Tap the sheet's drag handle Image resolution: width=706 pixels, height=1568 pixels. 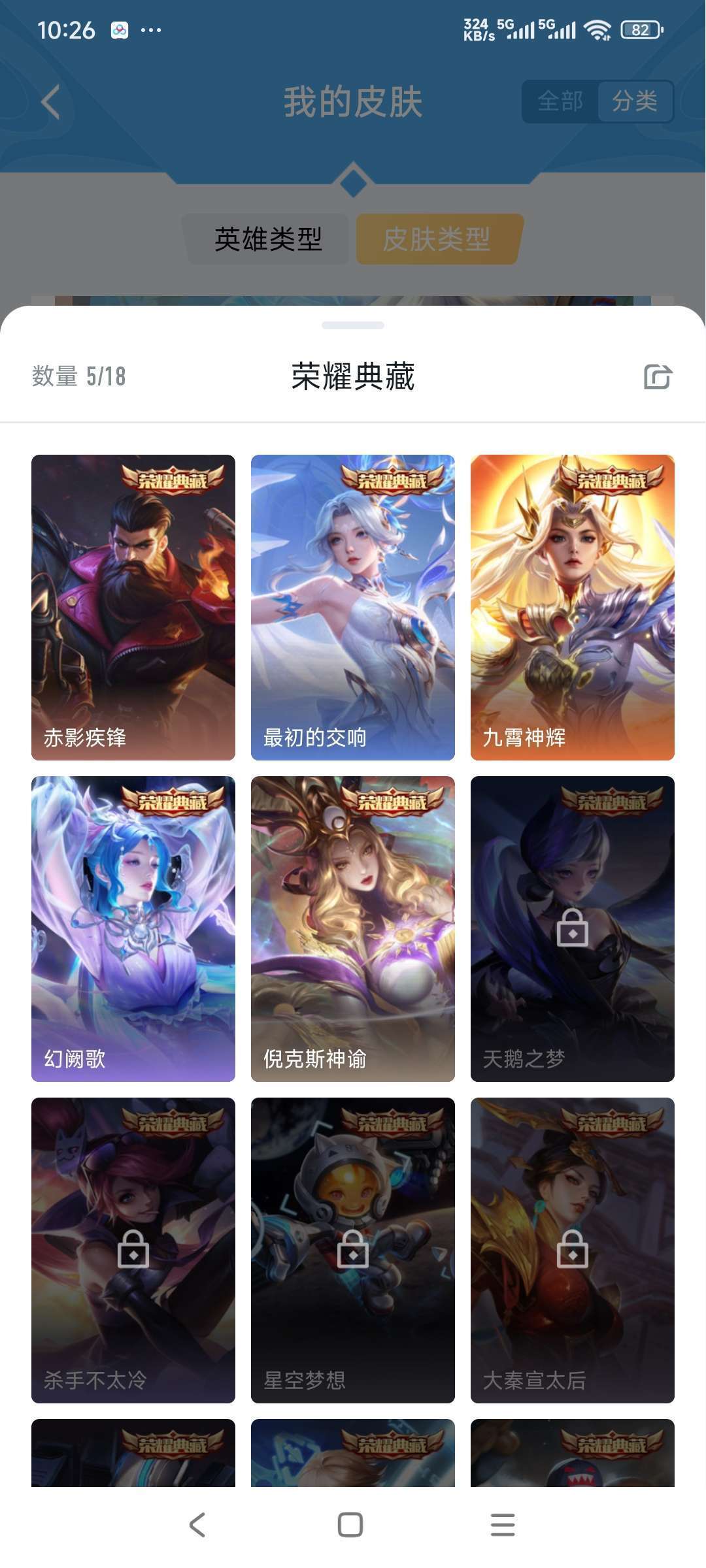point(353,325)
